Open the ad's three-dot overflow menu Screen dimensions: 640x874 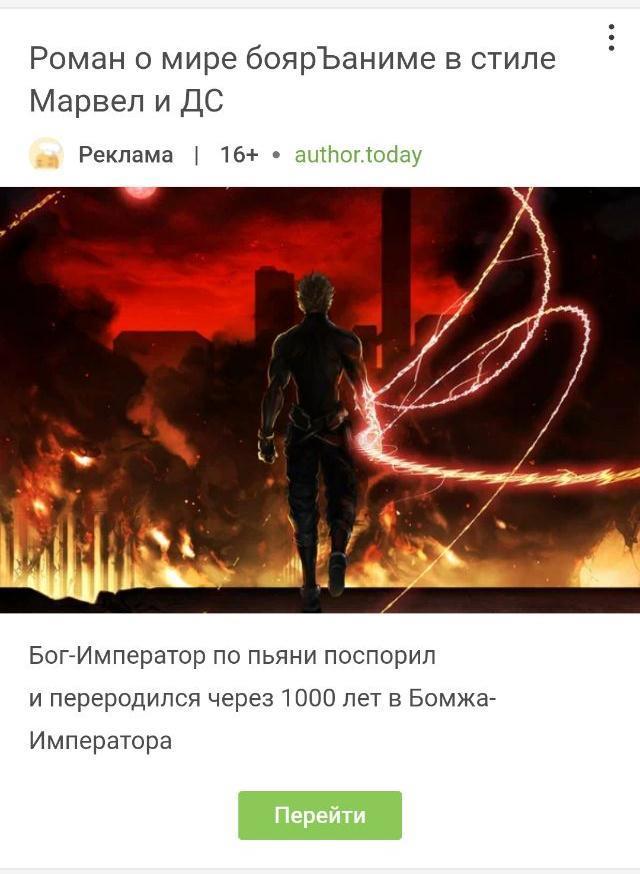click(611, 38)
